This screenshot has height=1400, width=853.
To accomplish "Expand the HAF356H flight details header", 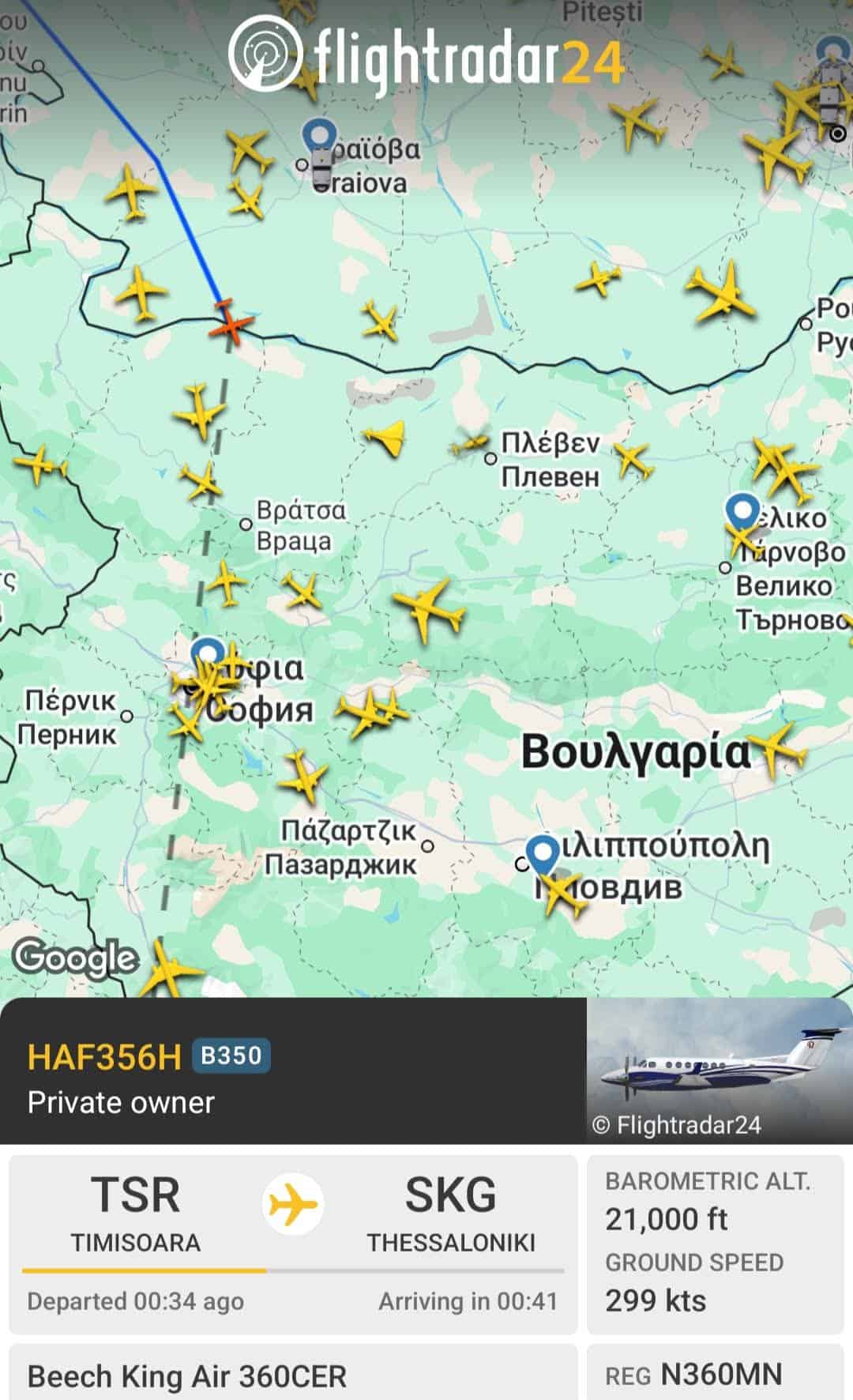I will pos(292,1070).
